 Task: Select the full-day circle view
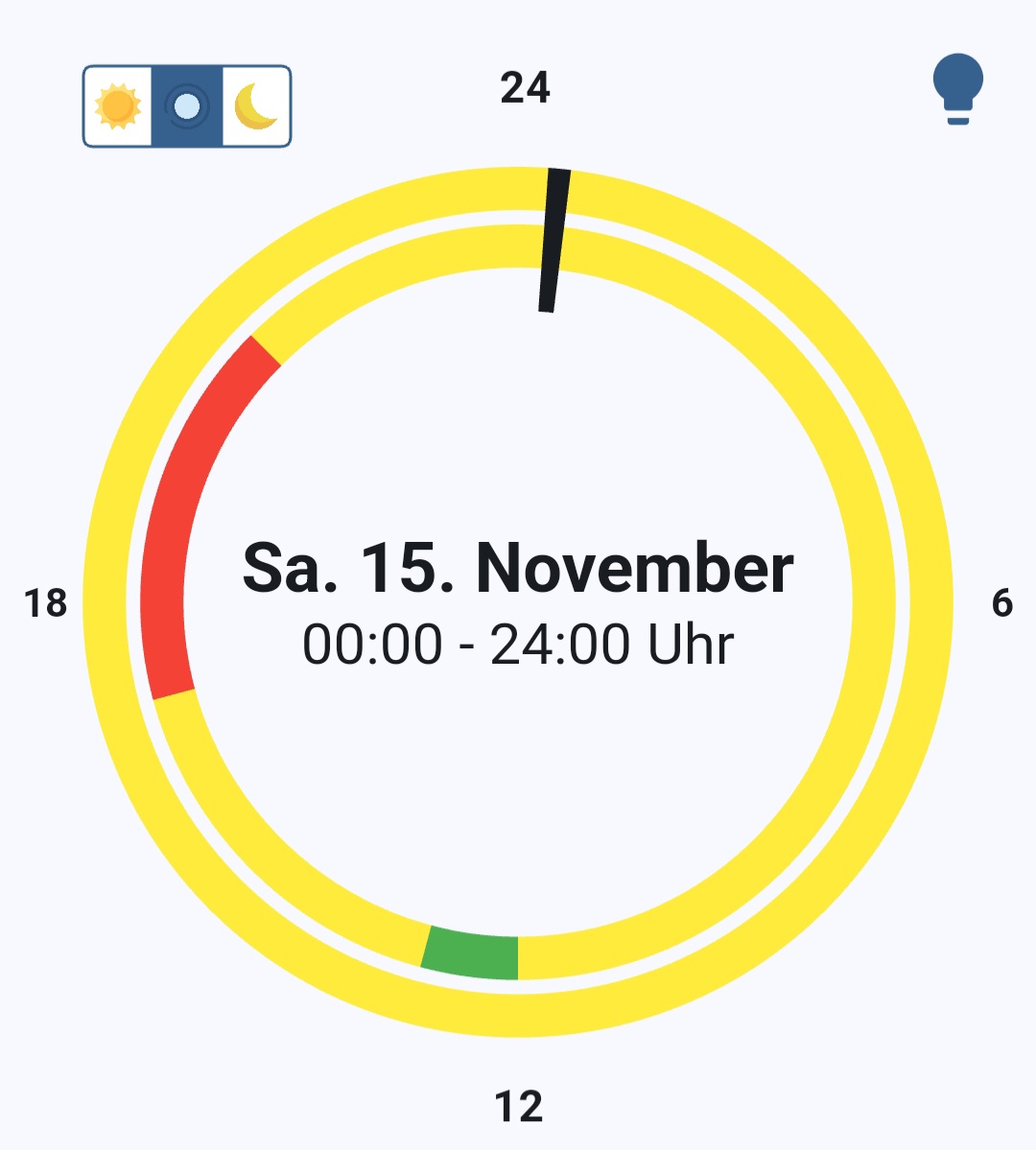(x=187, y=106)
